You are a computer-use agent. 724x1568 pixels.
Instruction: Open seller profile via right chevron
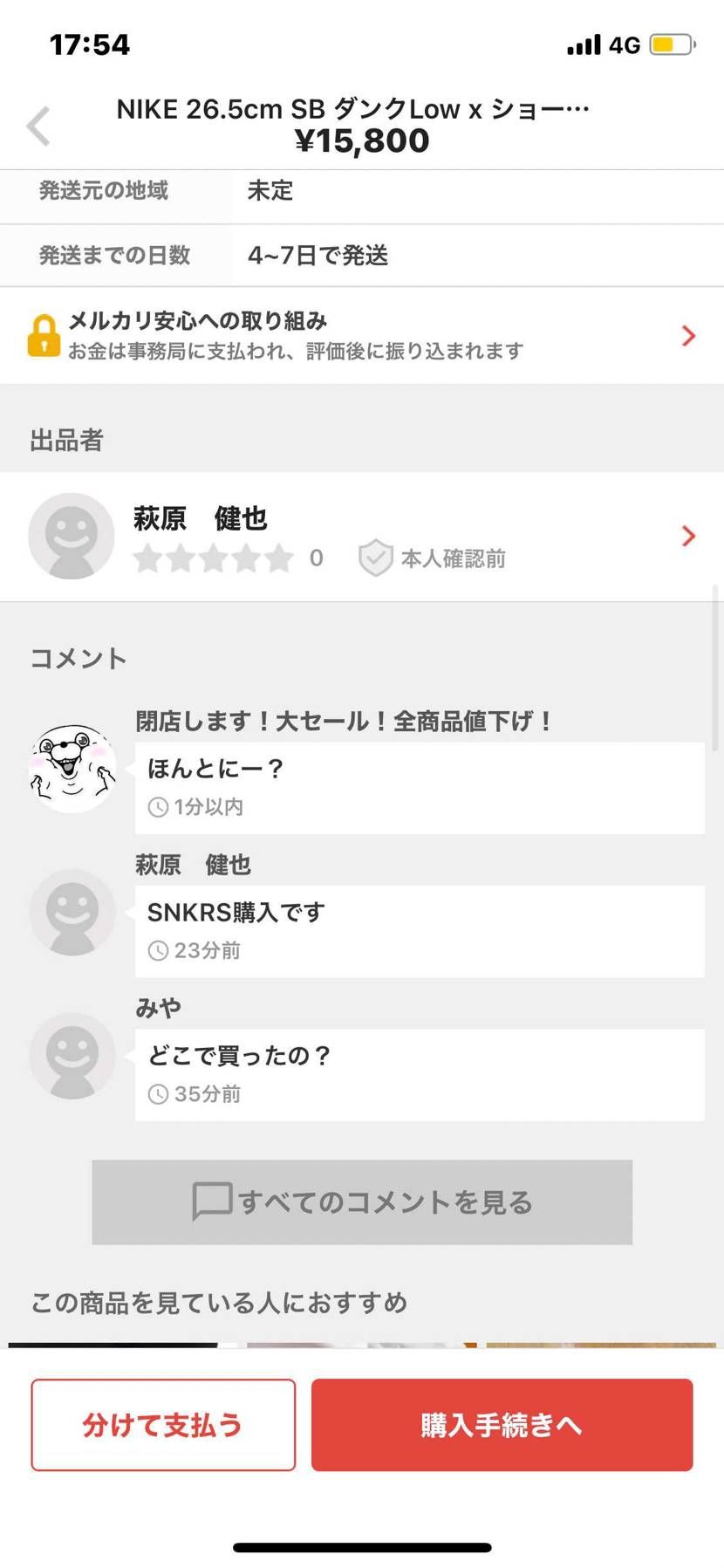[x=688, y=536]
